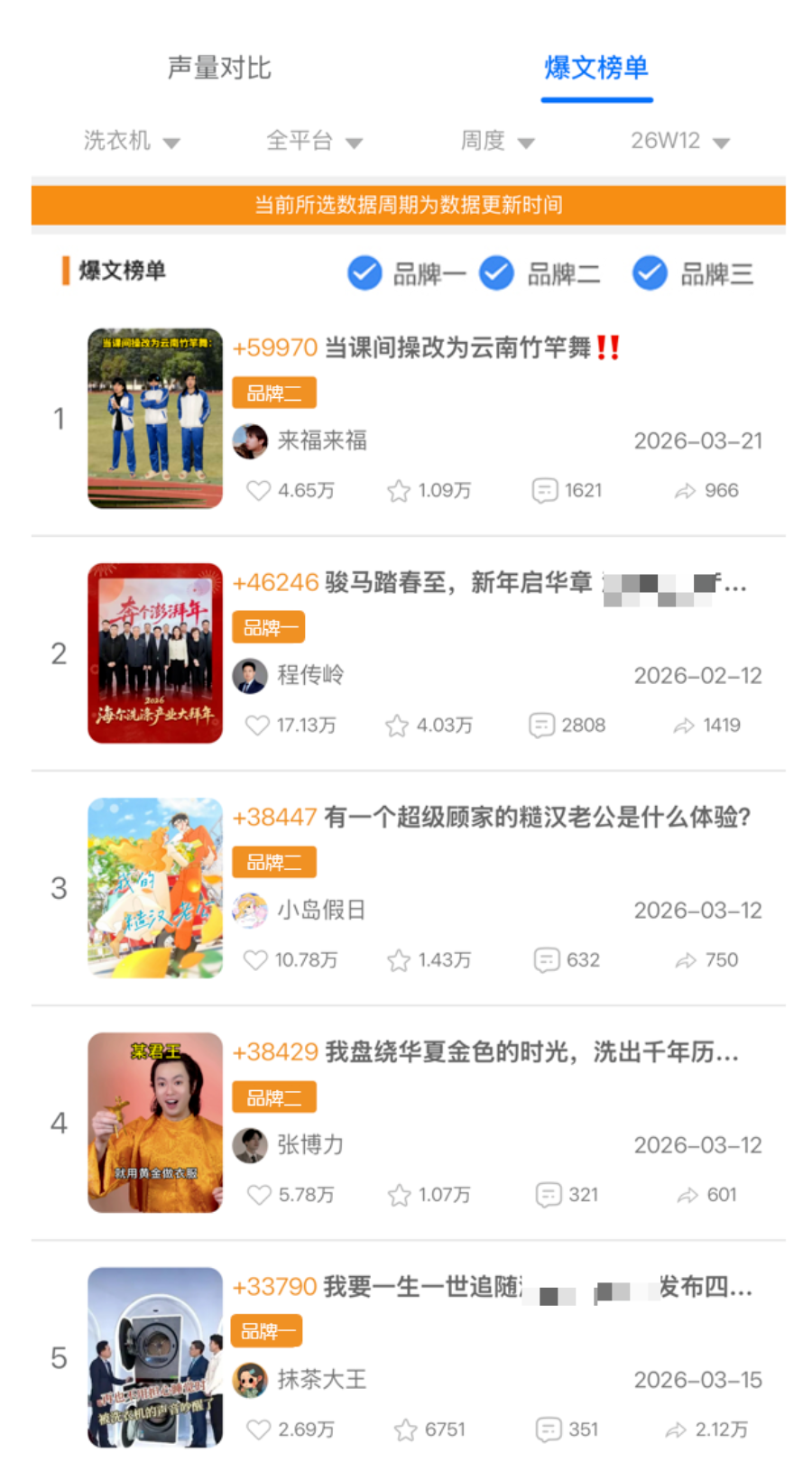The width and height of the screenshot is (812, 1462).
Task: Open the washing machine thumbnail by 抹茶大王
Action: pos(155,1357)
